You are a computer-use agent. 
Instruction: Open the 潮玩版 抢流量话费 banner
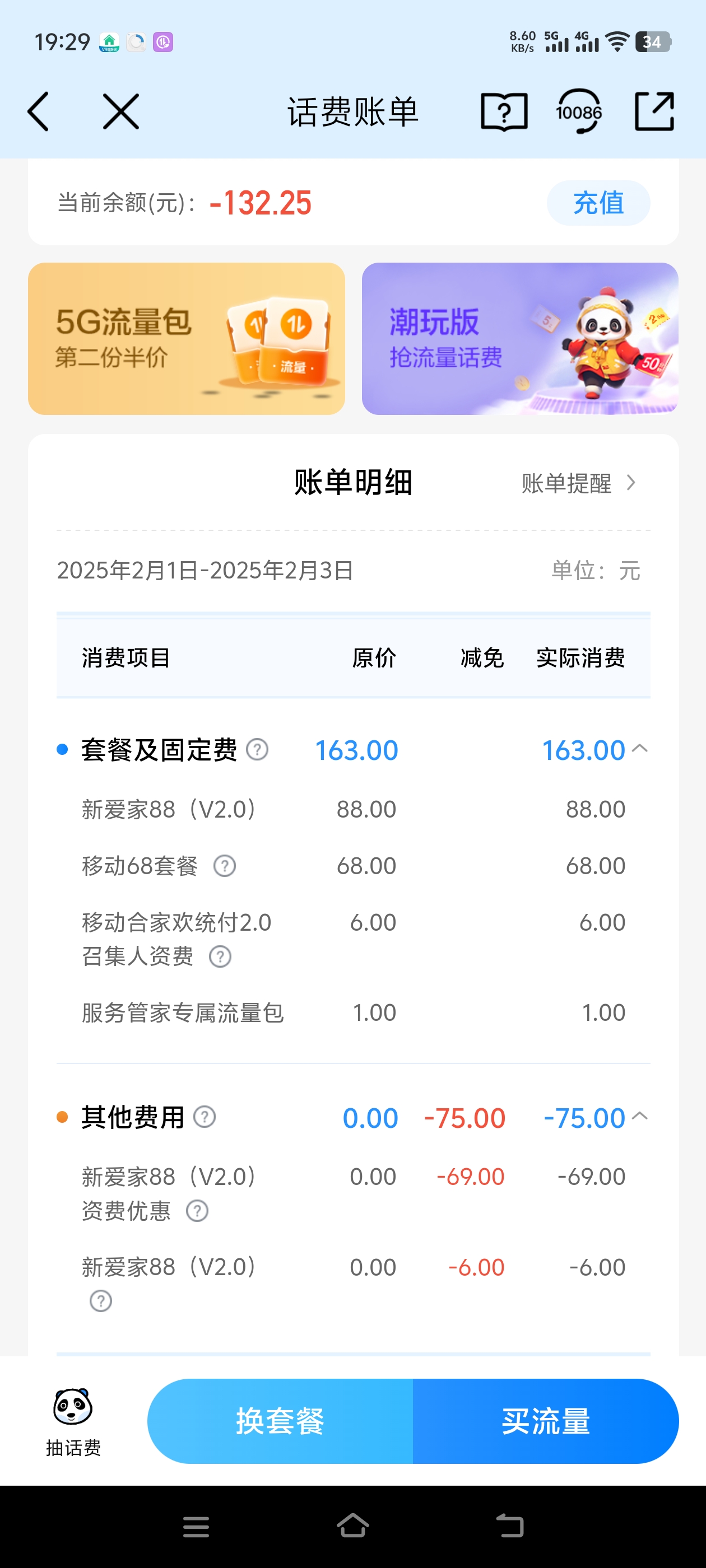click(519, 339)
